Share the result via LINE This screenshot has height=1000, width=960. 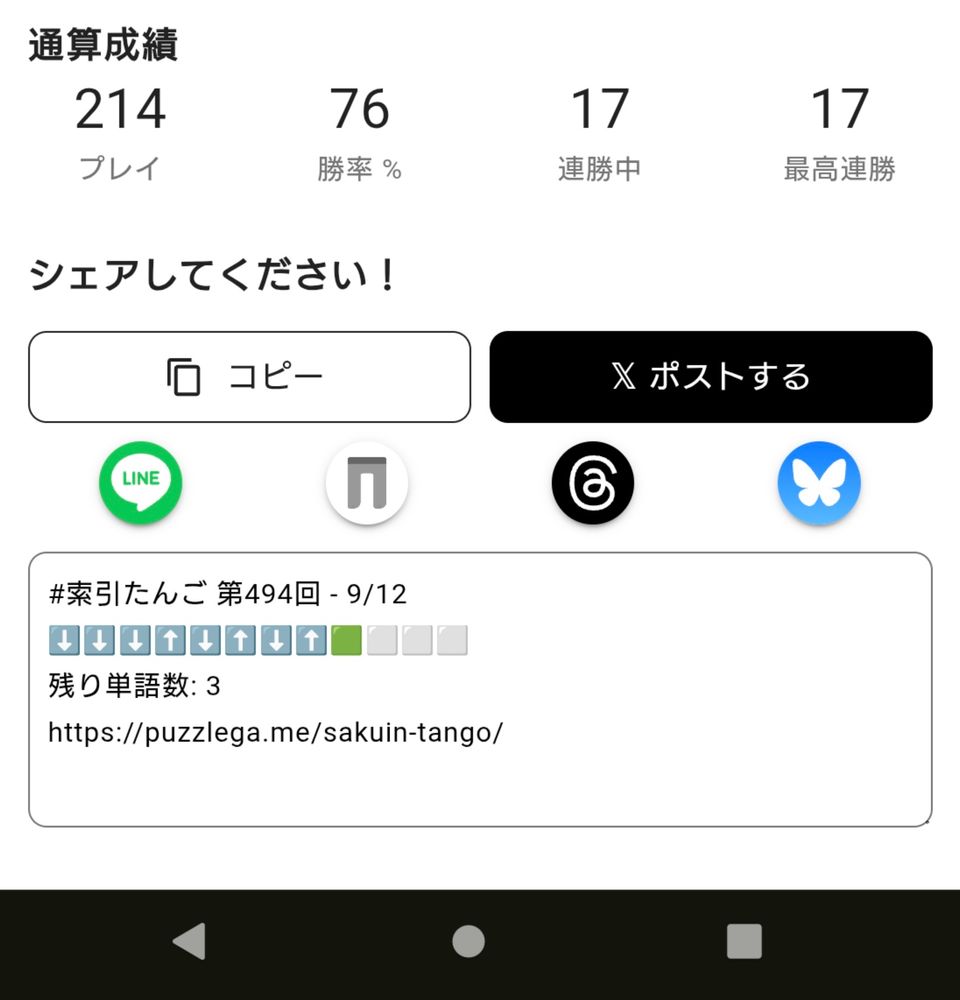coord(141,483)
